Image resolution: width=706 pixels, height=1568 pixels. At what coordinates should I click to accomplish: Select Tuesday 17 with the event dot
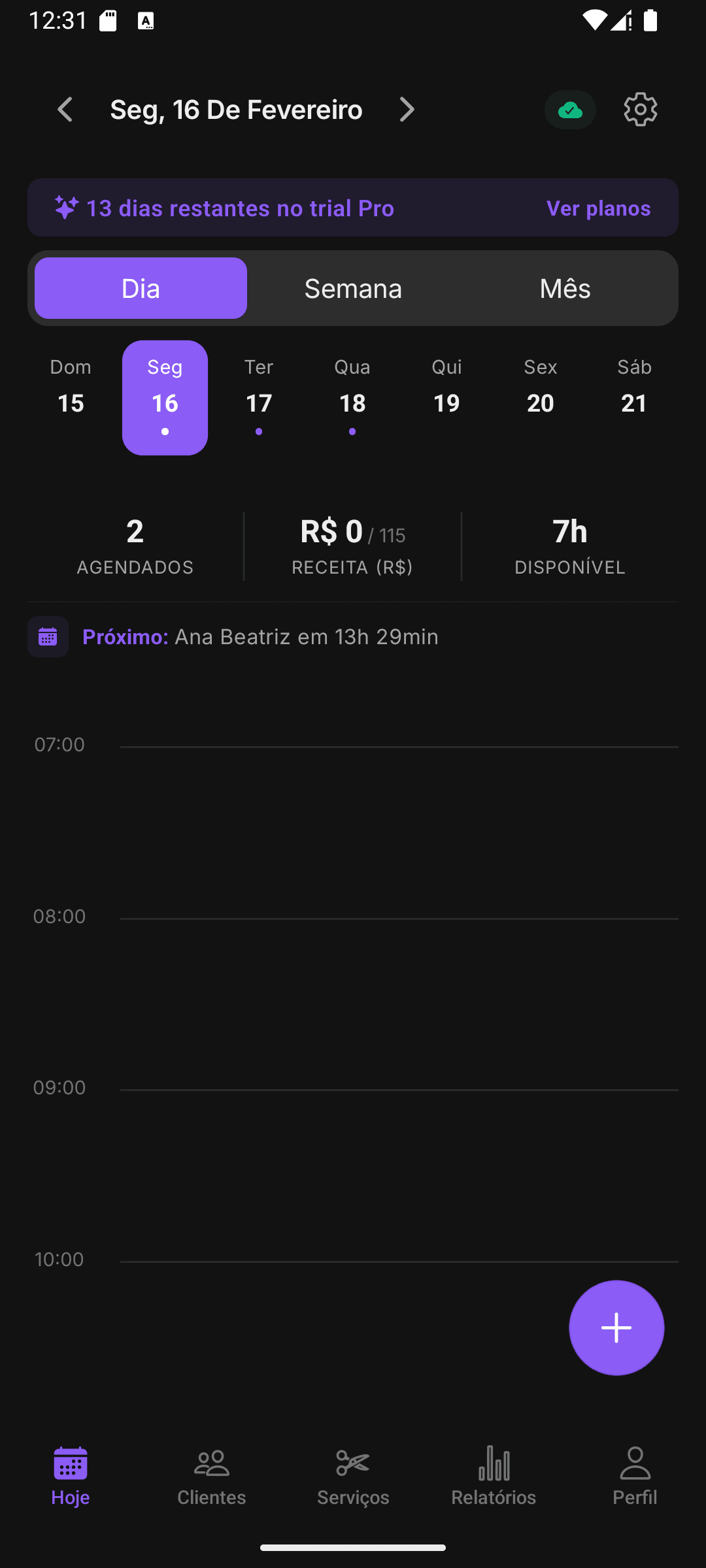pyautogui.click(x=258, y=397)
